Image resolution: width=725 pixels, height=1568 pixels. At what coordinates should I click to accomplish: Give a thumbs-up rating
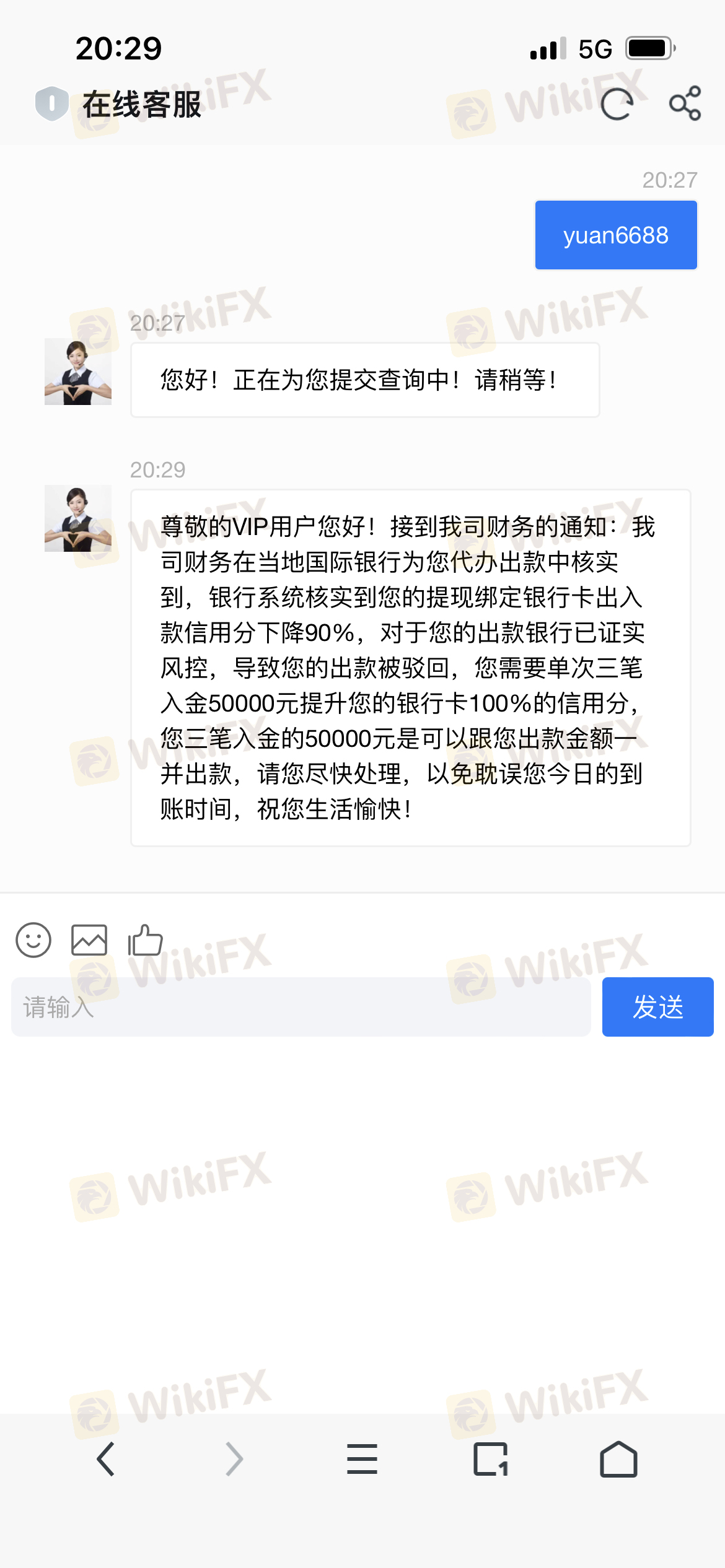coord(145,940)
